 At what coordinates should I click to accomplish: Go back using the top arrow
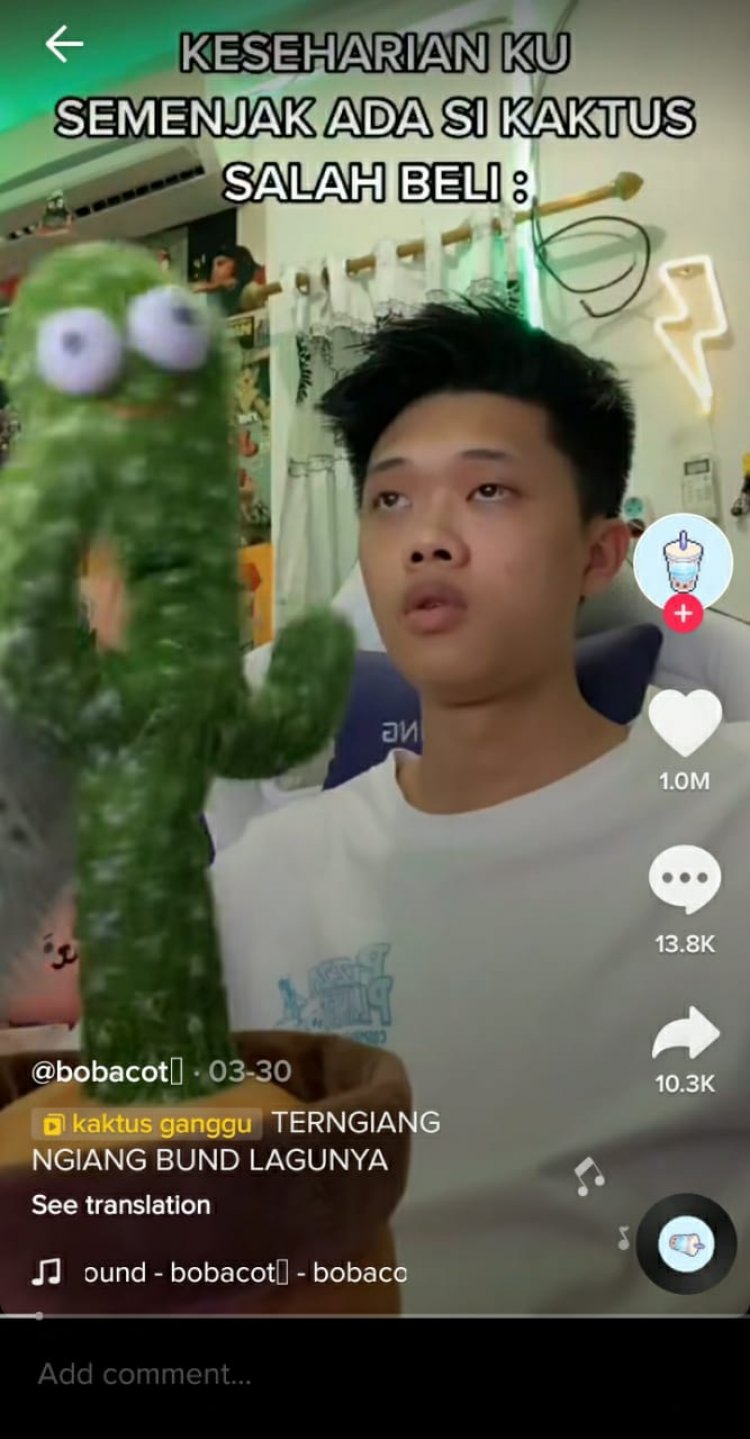click(x=64, y=44)
